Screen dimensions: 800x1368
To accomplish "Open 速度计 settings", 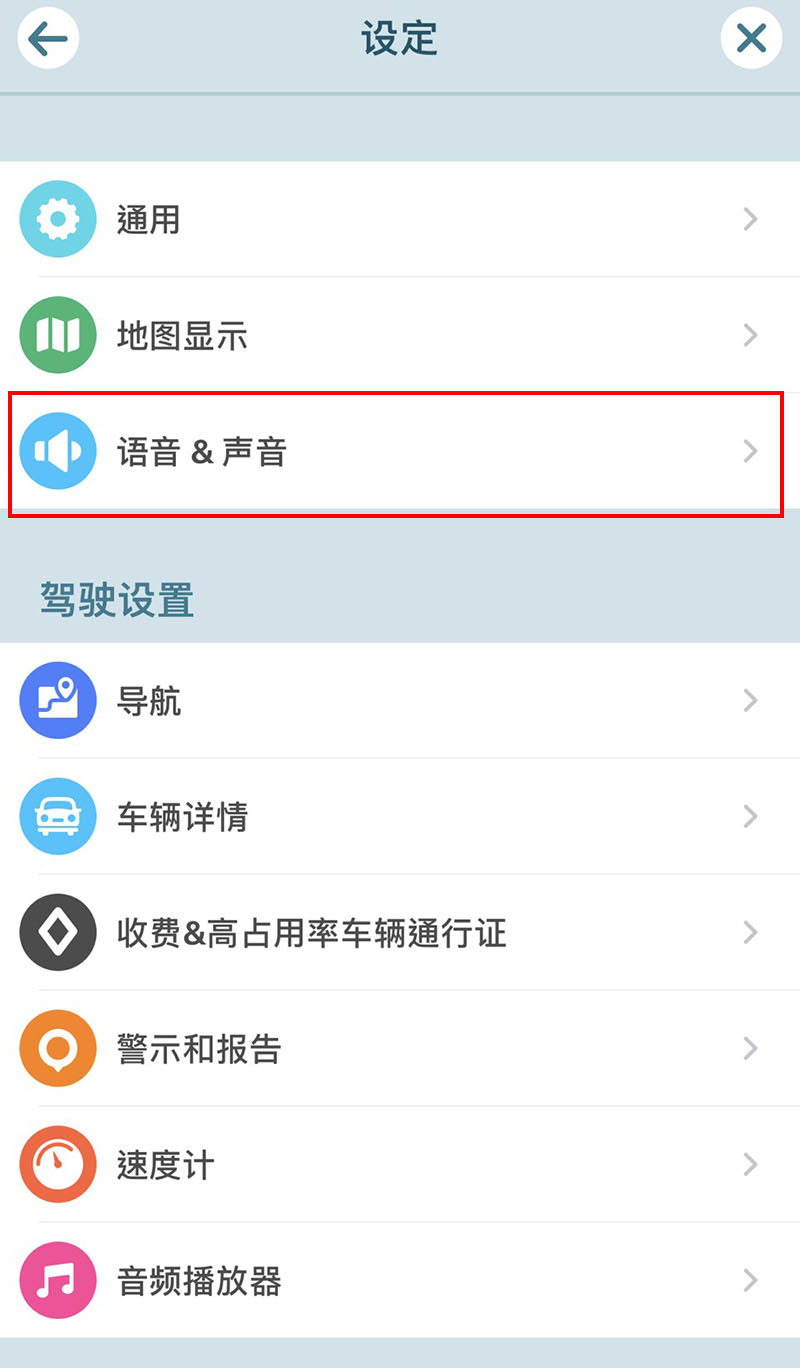I will (x=400, y=1164).
